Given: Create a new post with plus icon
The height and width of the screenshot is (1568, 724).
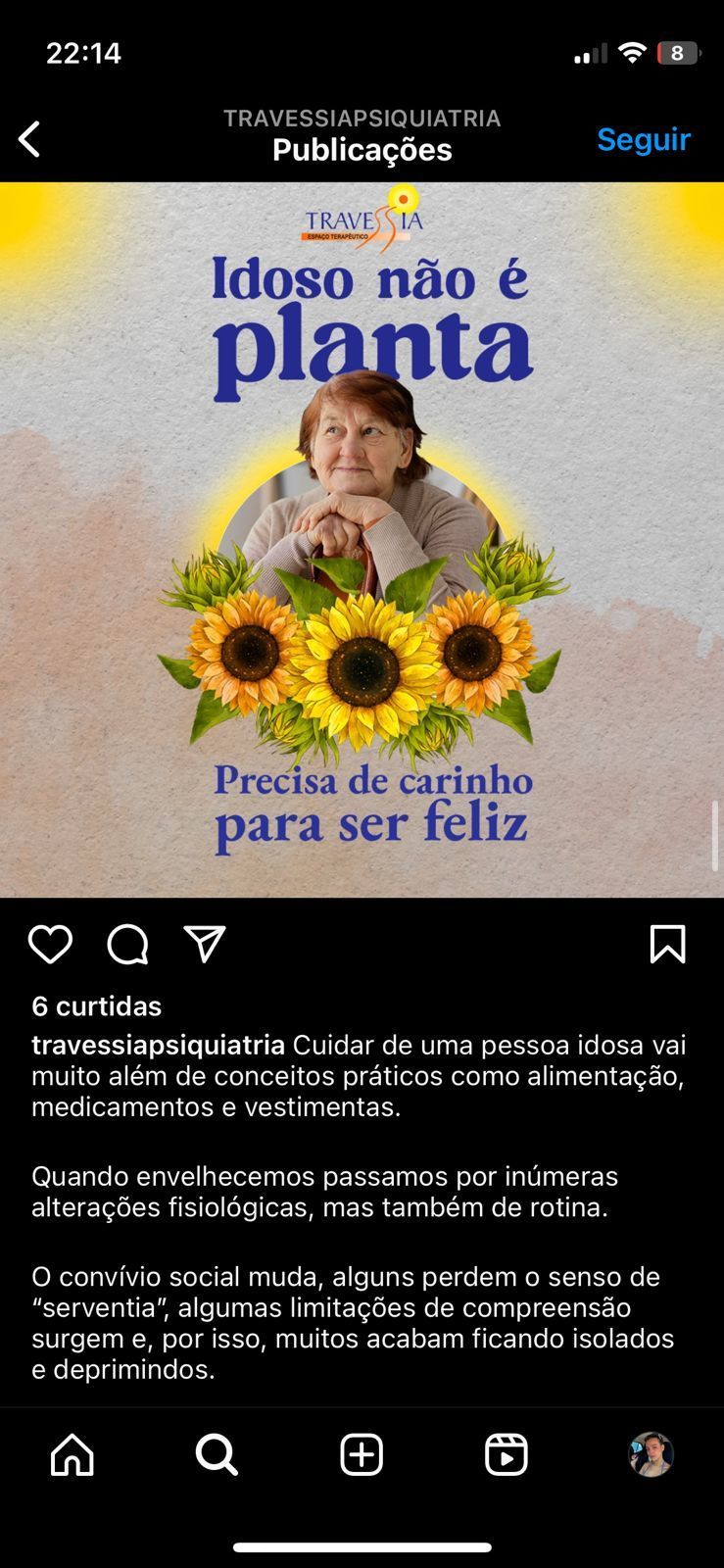Looking at the screenshot, I should [362, 1454].
